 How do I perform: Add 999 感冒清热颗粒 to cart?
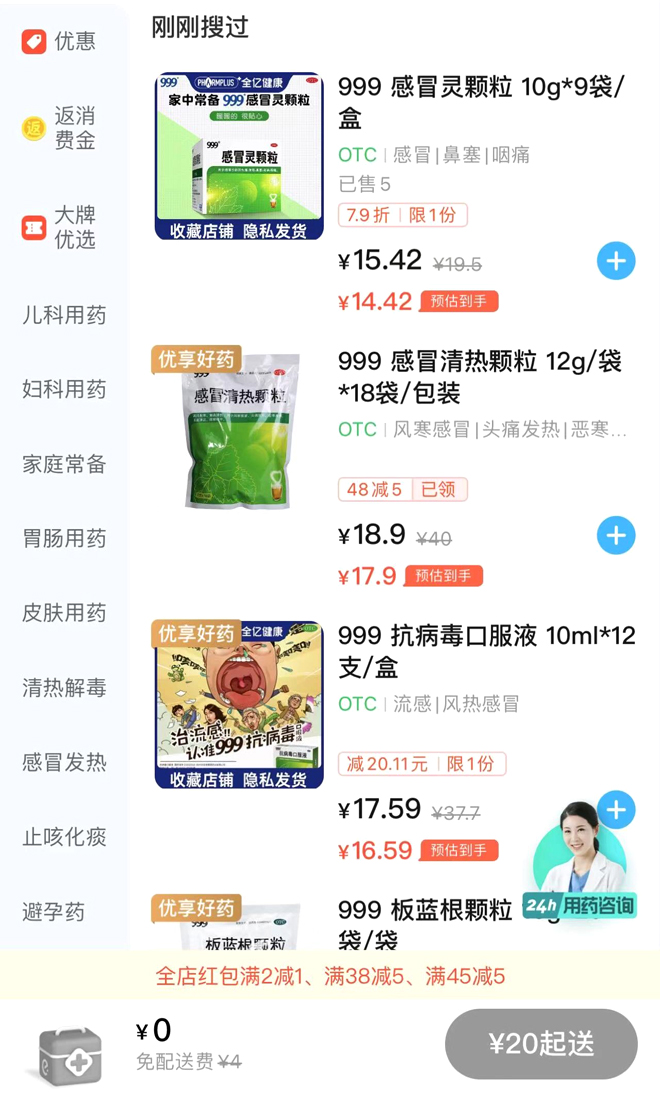(615, 536)
